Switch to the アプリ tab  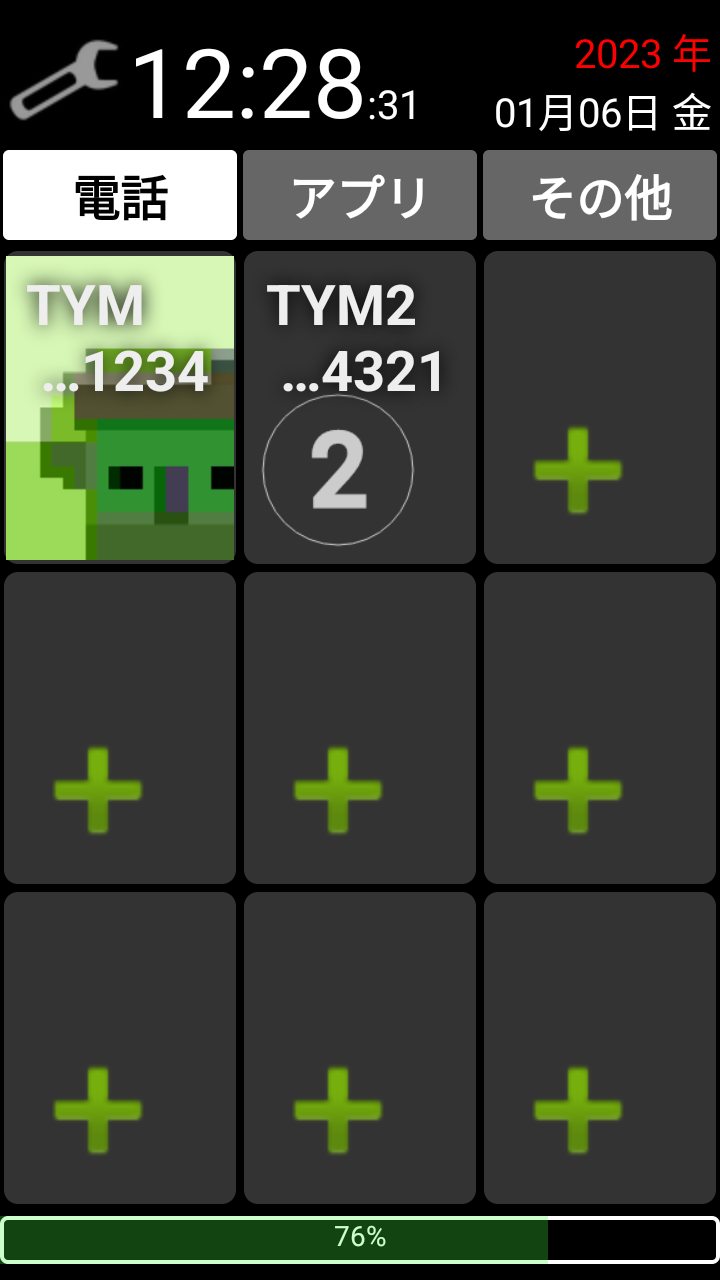(x=360, y=196)
